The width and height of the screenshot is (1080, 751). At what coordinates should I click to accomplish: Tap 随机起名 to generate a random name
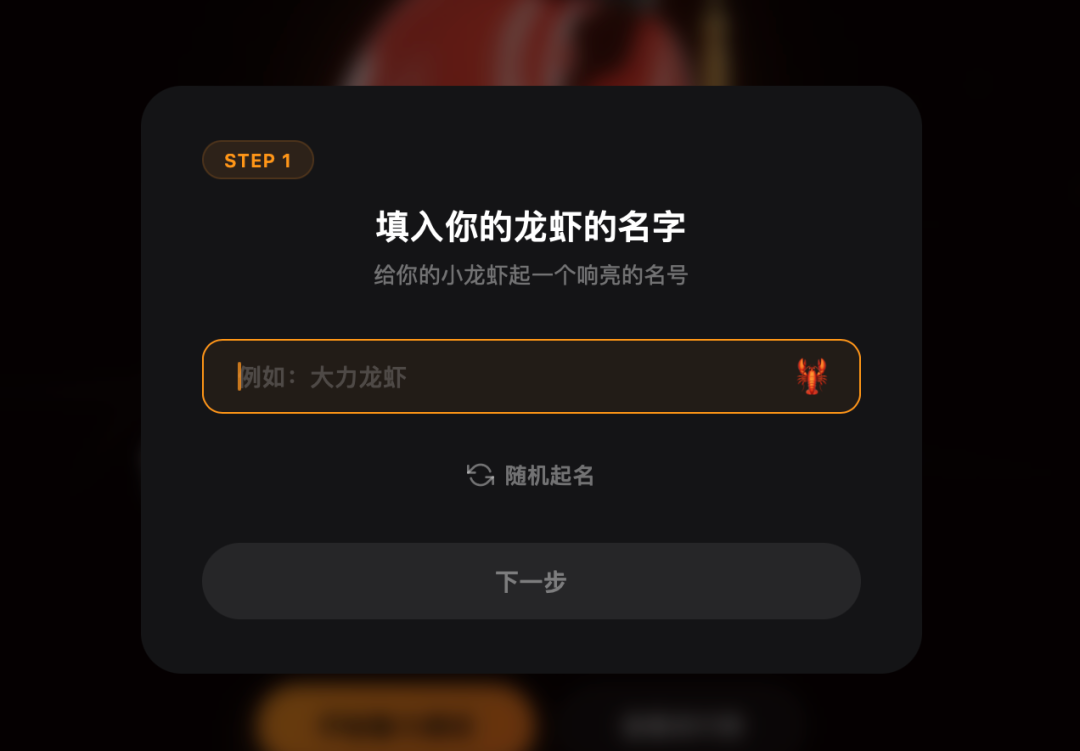point(531,476)
